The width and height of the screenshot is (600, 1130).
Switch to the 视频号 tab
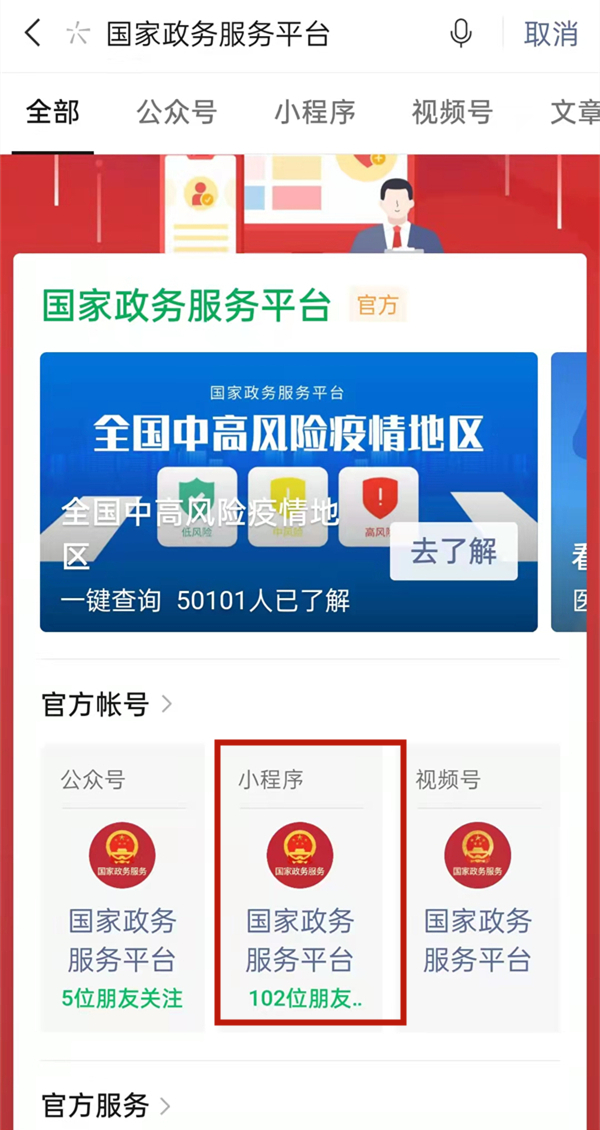pyautogui.click(x=452, y=112)
